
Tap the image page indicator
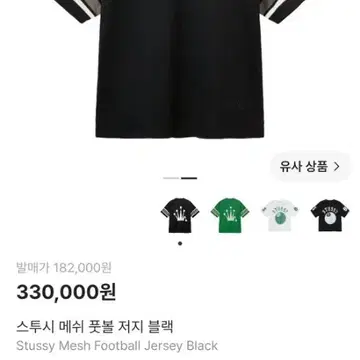click(x=180, y=178)
